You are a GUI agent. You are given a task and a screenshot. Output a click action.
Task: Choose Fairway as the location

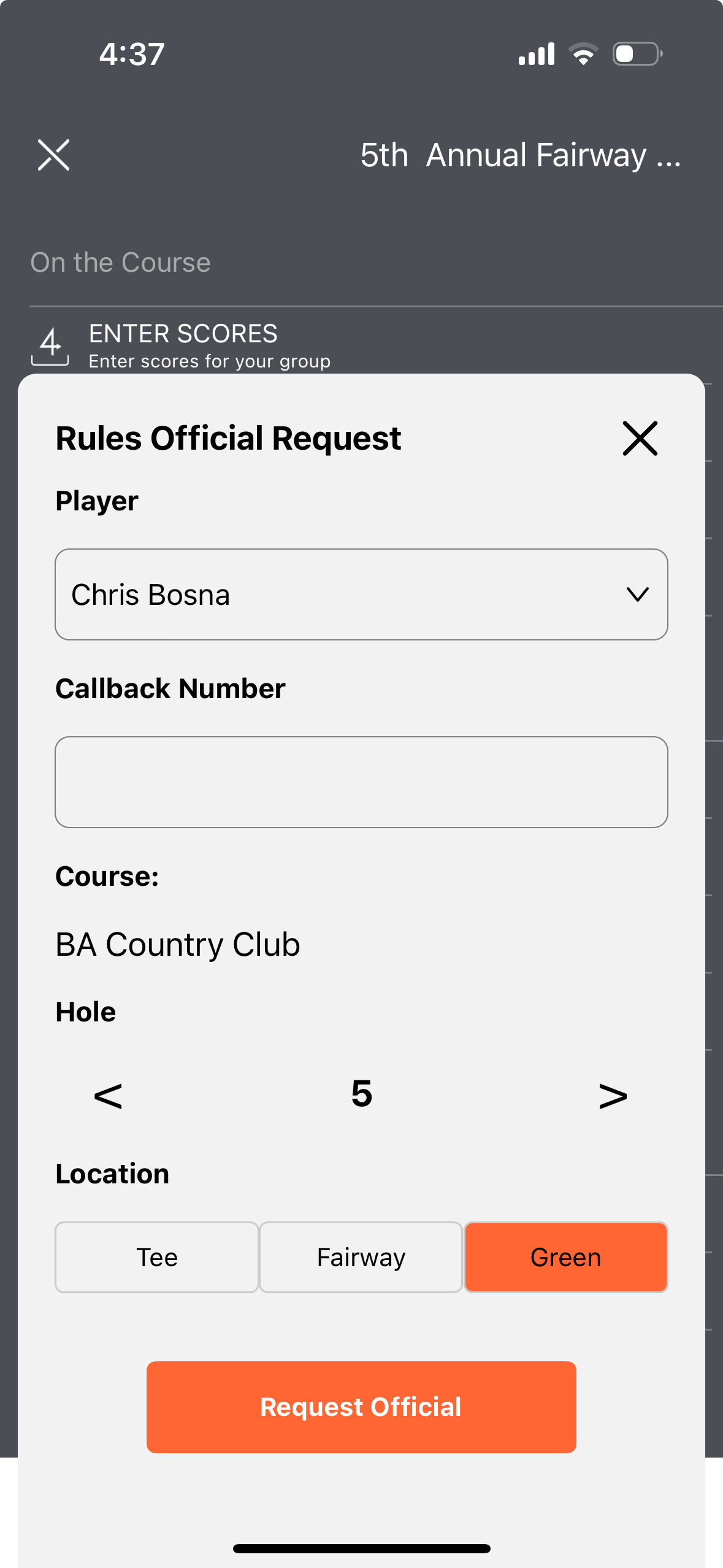[361, 1257]
